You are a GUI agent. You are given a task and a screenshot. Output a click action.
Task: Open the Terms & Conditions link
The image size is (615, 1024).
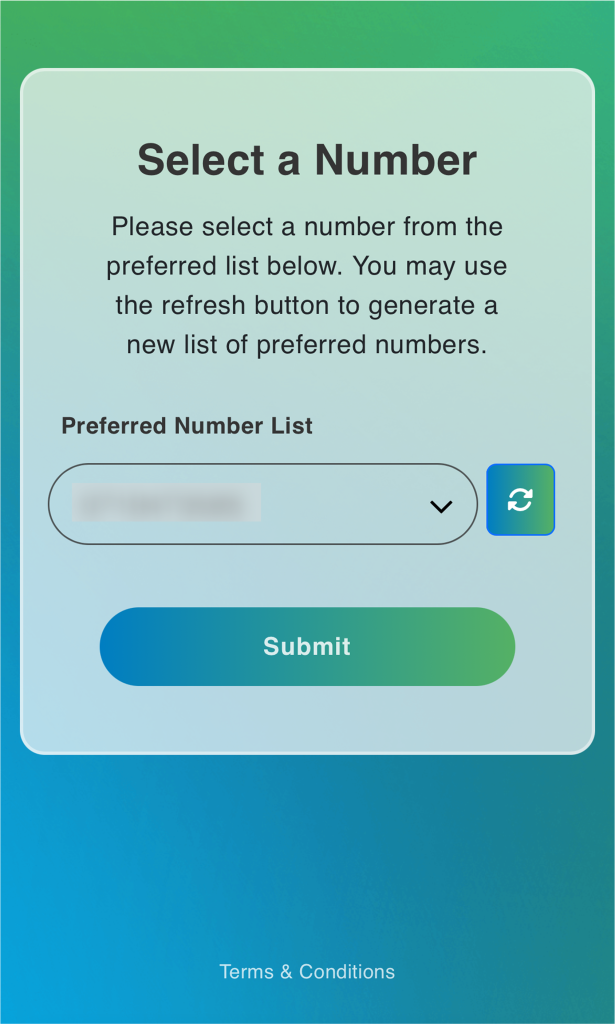pos(307,971)
